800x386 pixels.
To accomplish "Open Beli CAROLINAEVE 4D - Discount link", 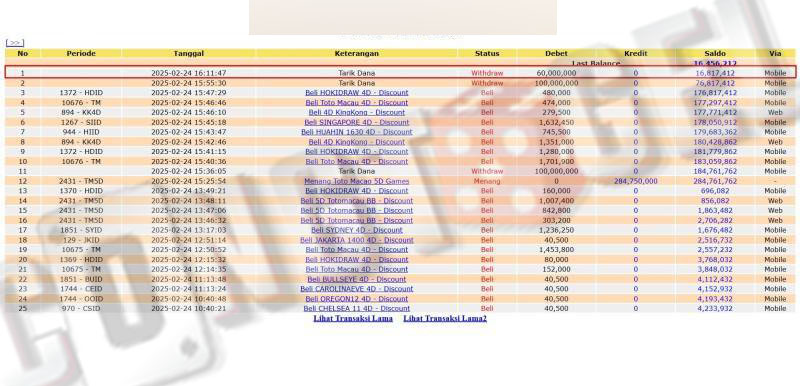I will [x=357, y=289].
